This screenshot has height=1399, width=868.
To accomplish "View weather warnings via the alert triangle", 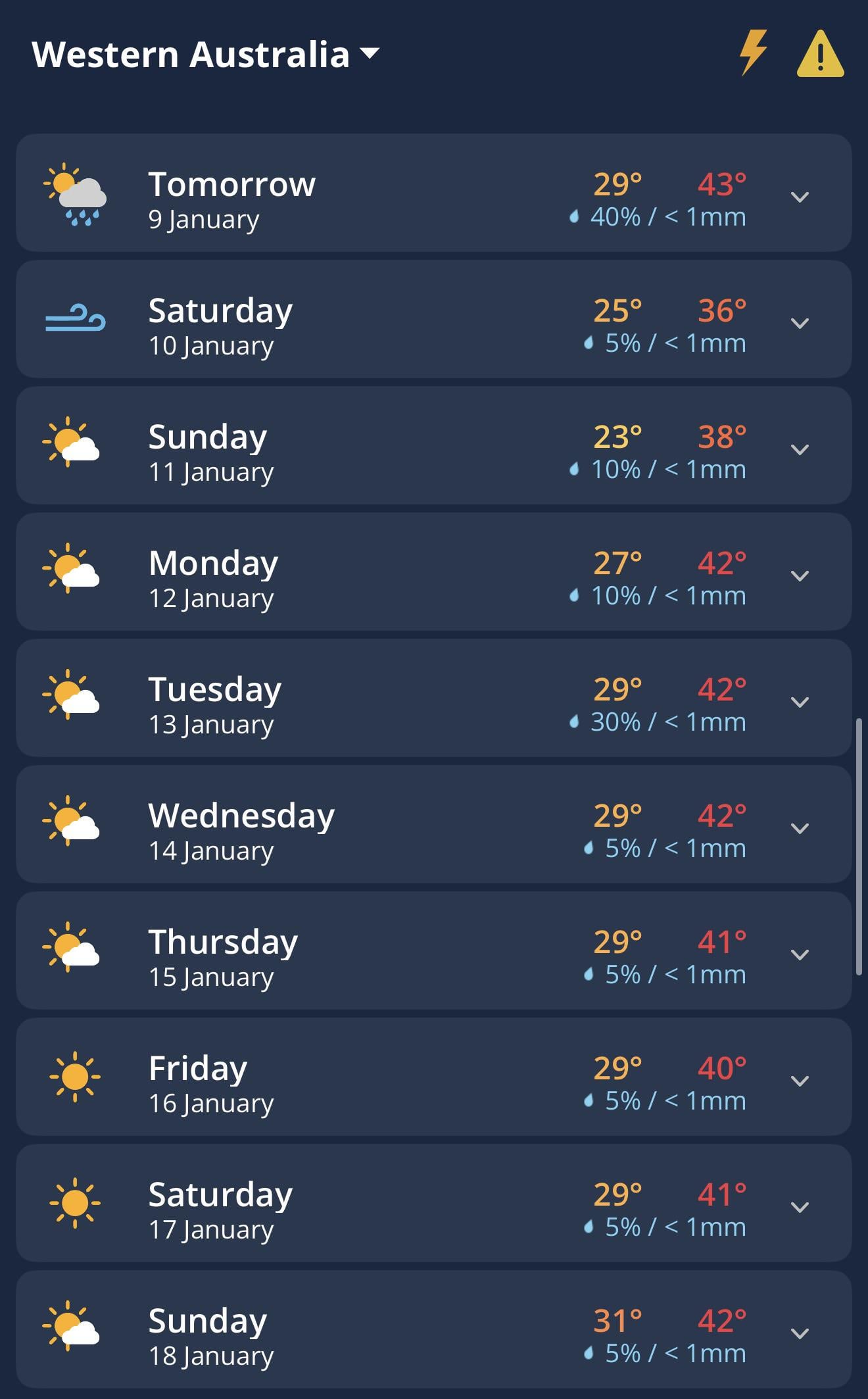I will pyautogui.click(x=820, y=54).
